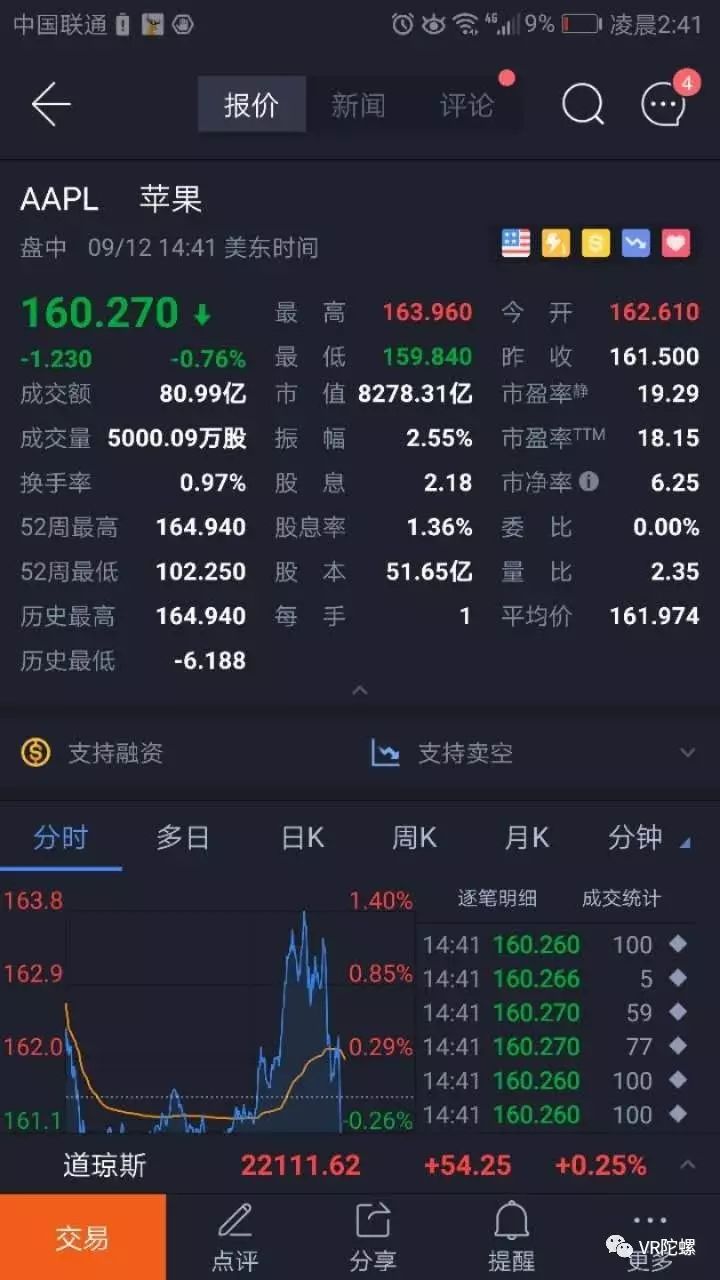Viewport: 720px width, 1280px height.
Task: Select the 多日 chart tab
Action: [182, 837]
